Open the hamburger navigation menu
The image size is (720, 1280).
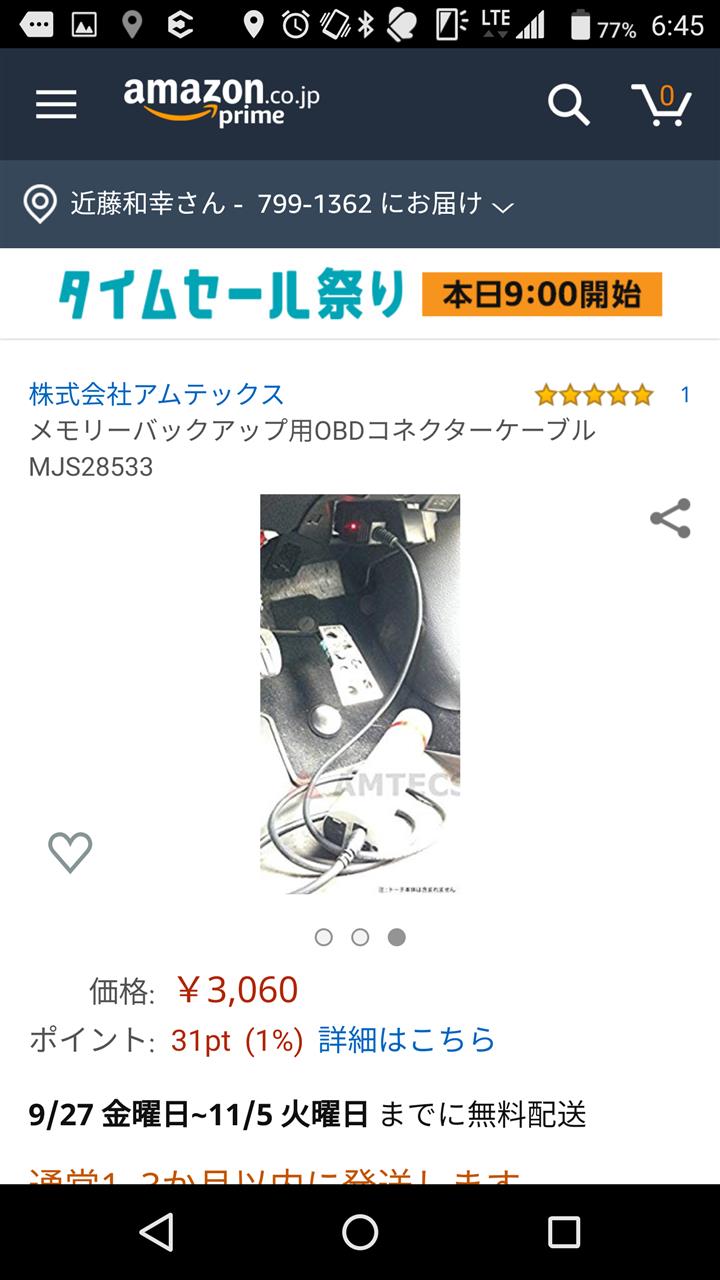(56, 104)
